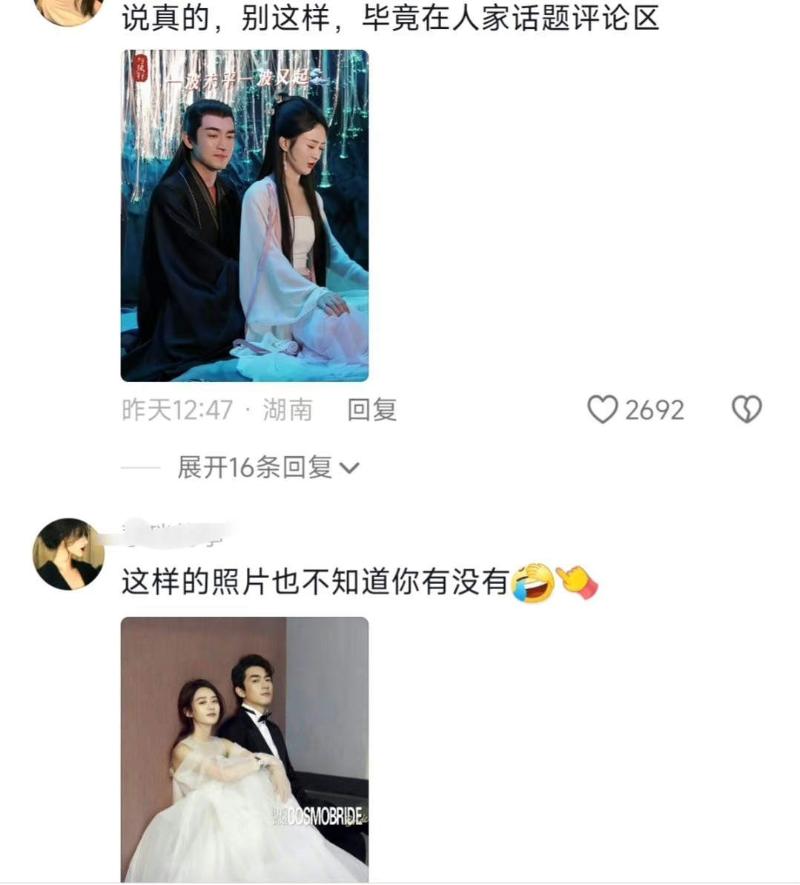The image size is (800, 885).
Task: View the wedding dress photo attachment
Action: 244,748
